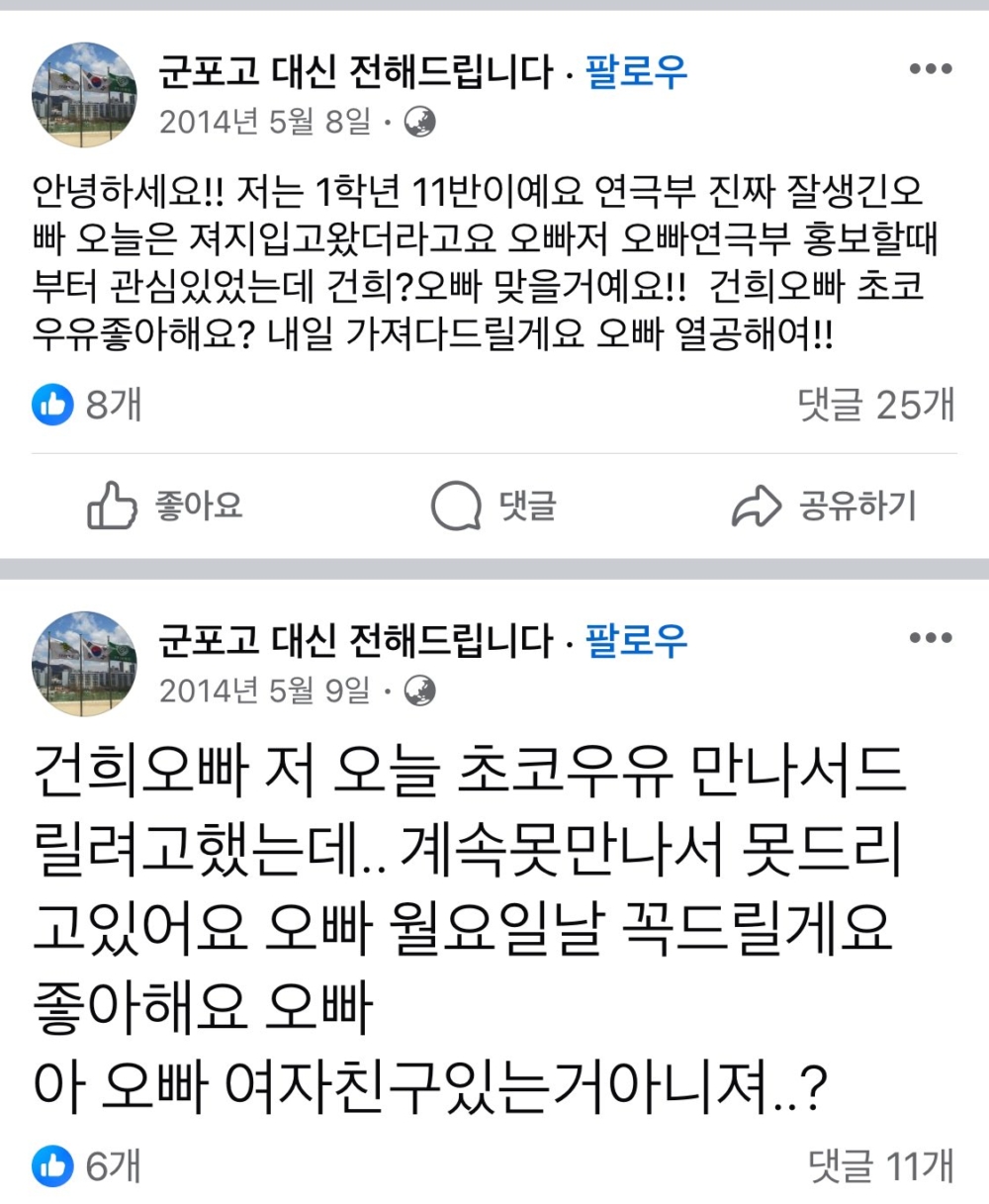Open overflow menu on the May 9 post
Image resolution: width=989 pixels, height=1204 pixels.
pyautogui.click(x=930, y=638)
